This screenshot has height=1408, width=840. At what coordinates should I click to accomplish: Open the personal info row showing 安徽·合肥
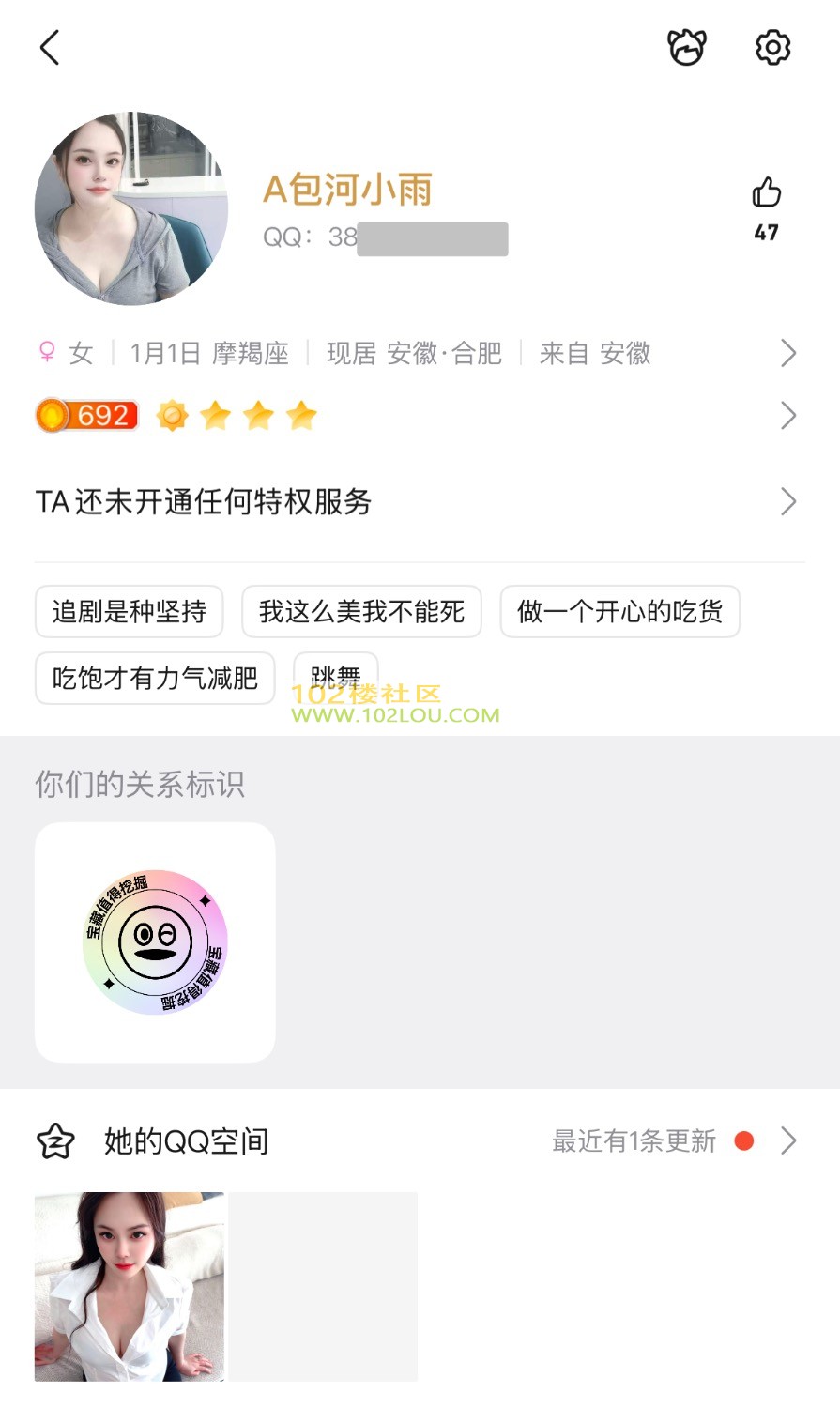pyautogui.click(x=413, y=354)
